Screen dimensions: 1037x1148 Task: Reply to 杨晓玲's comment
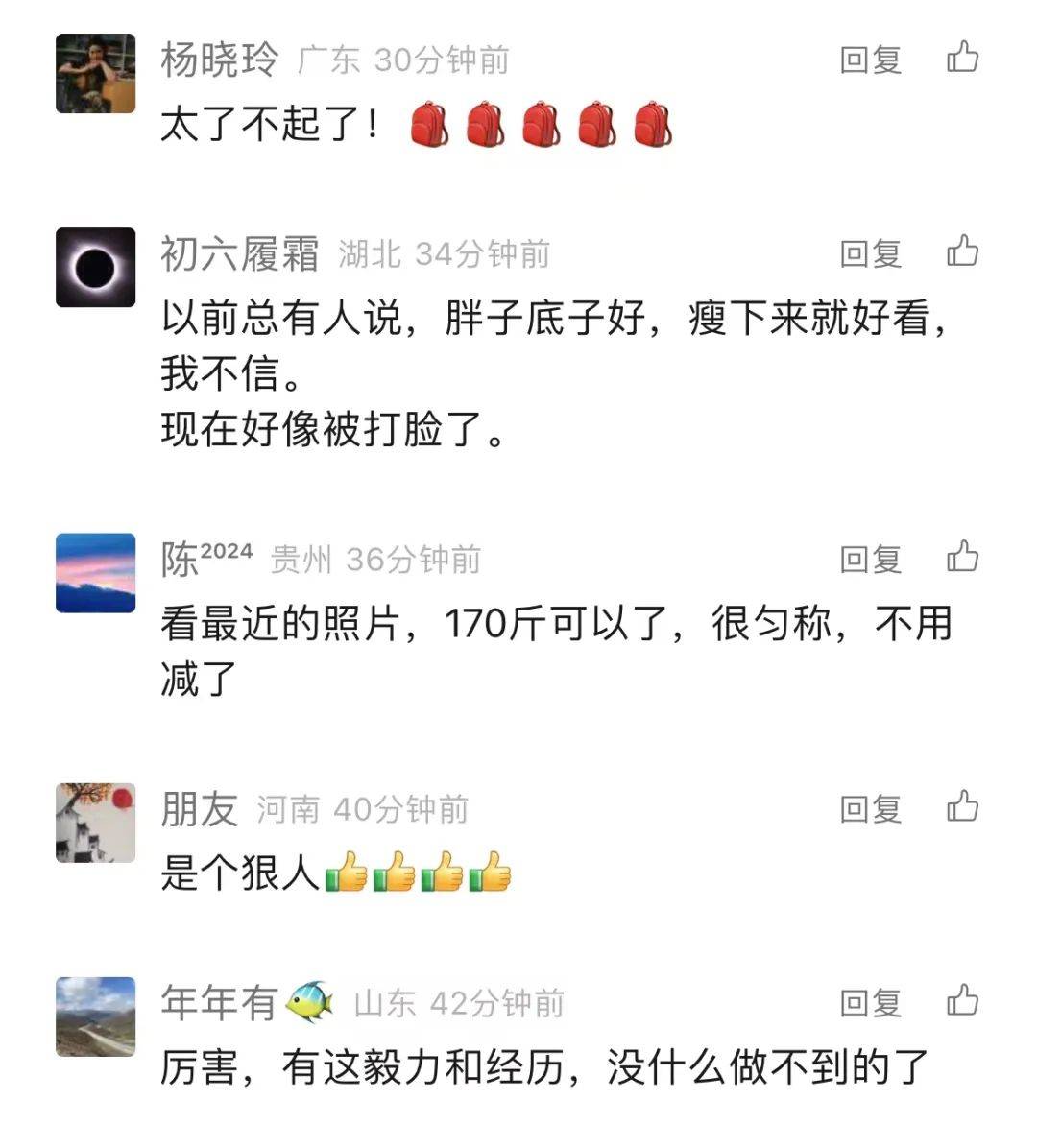click(x=872, y=60)
